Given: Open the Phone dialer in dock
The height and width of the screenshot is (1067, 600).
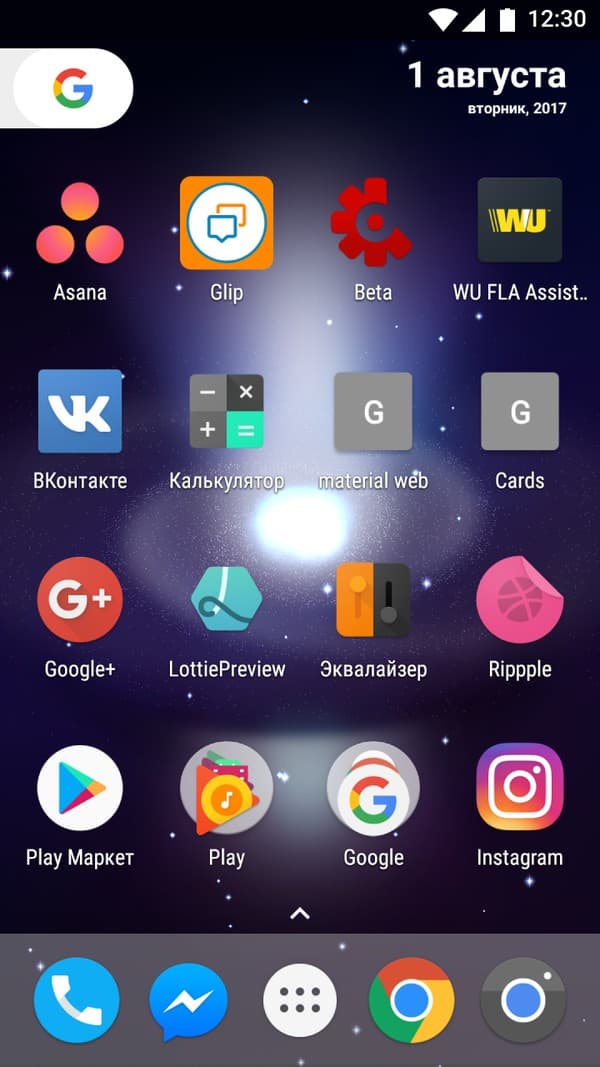Looking at the screenshot, I should [76, 1000].
